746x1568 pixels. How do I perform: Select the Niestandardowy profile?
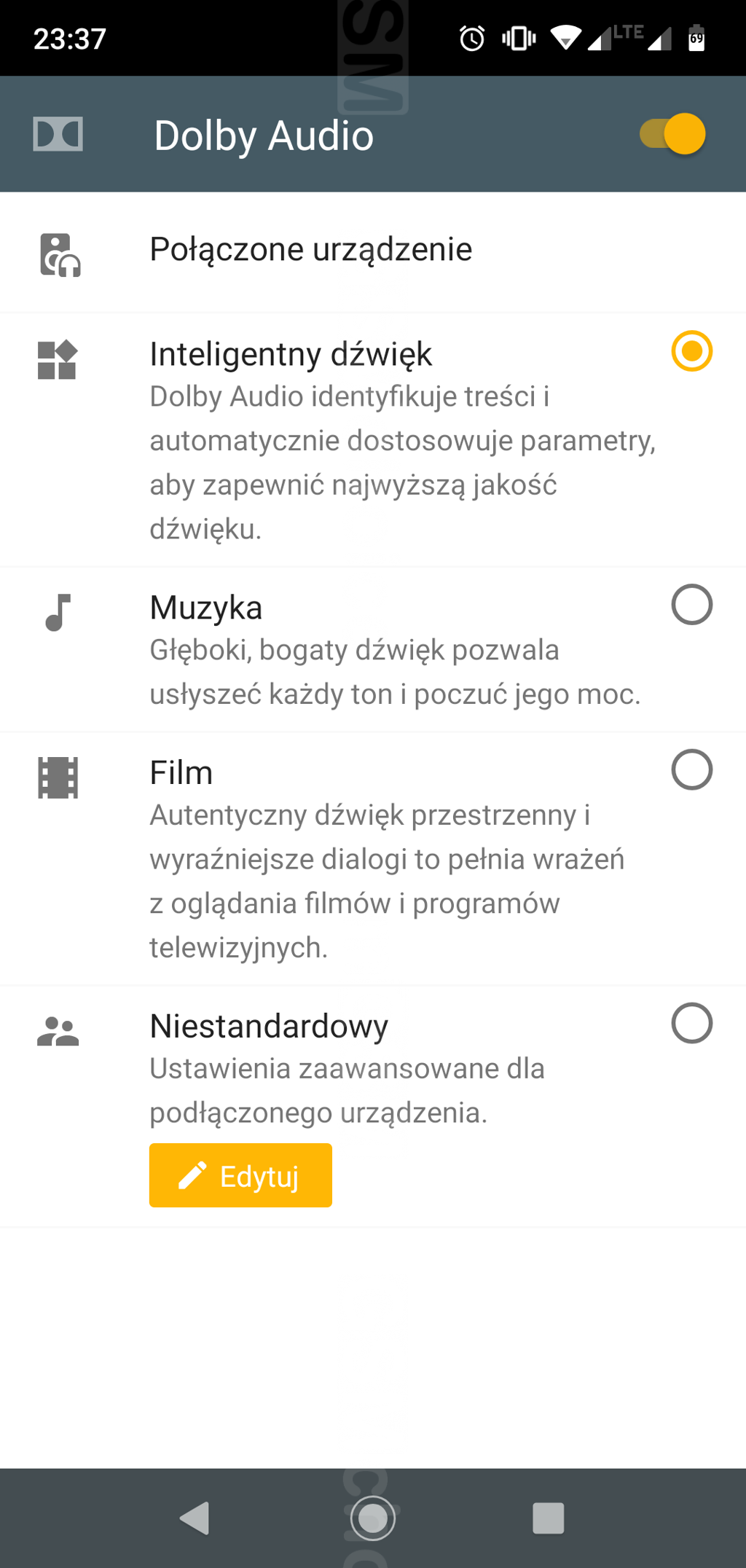[x=691, y=1024]
